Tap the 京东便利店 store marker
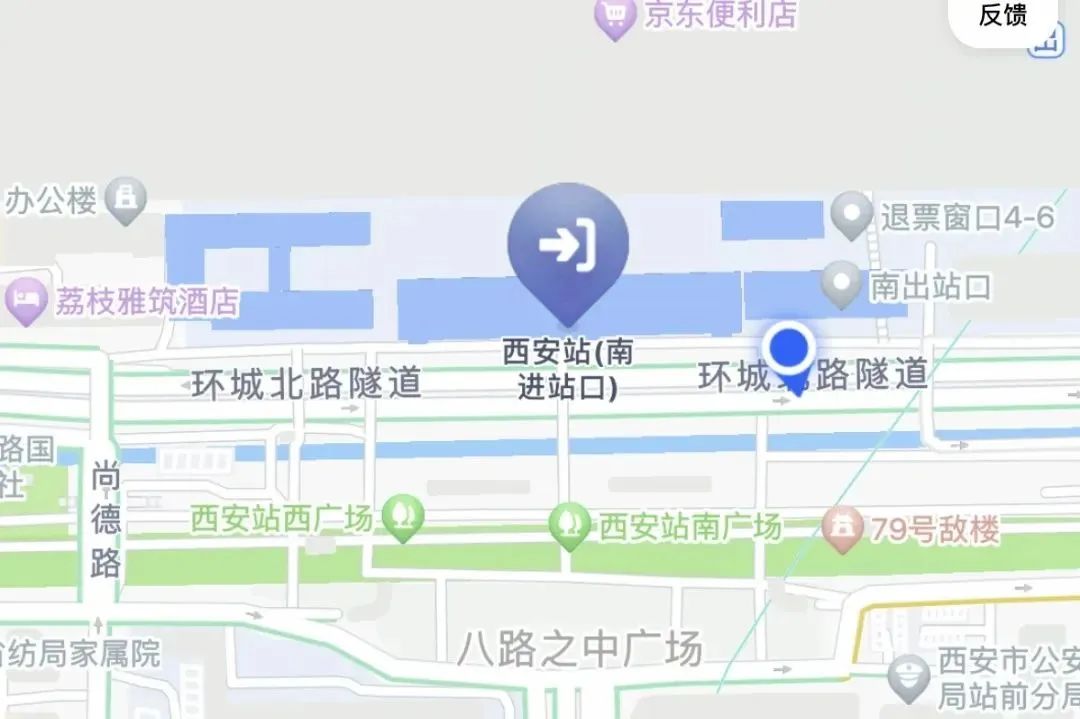The width and height of the screenshot is (1080, 719). tap(614, 16)
